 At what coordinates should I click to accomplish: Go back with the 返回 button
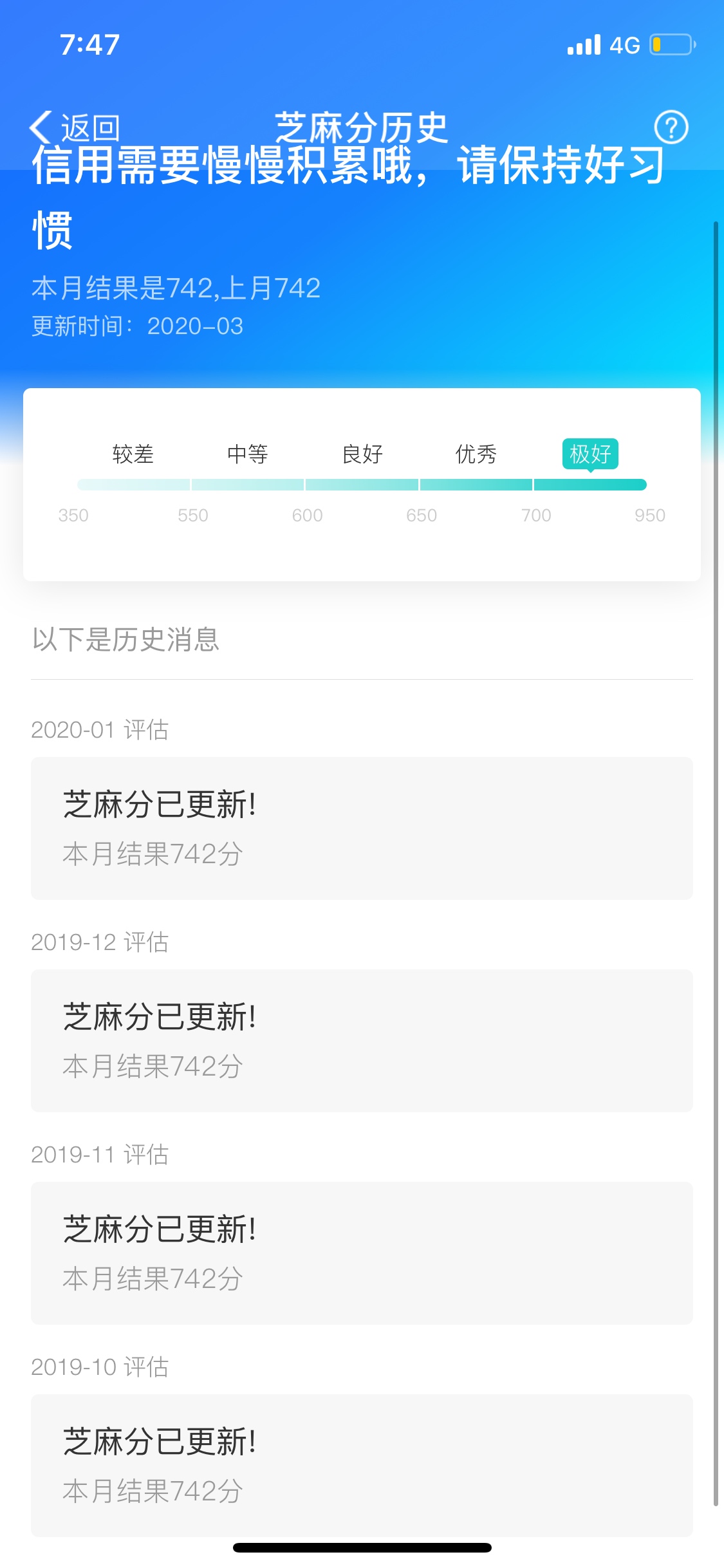[x=75, y=127]
